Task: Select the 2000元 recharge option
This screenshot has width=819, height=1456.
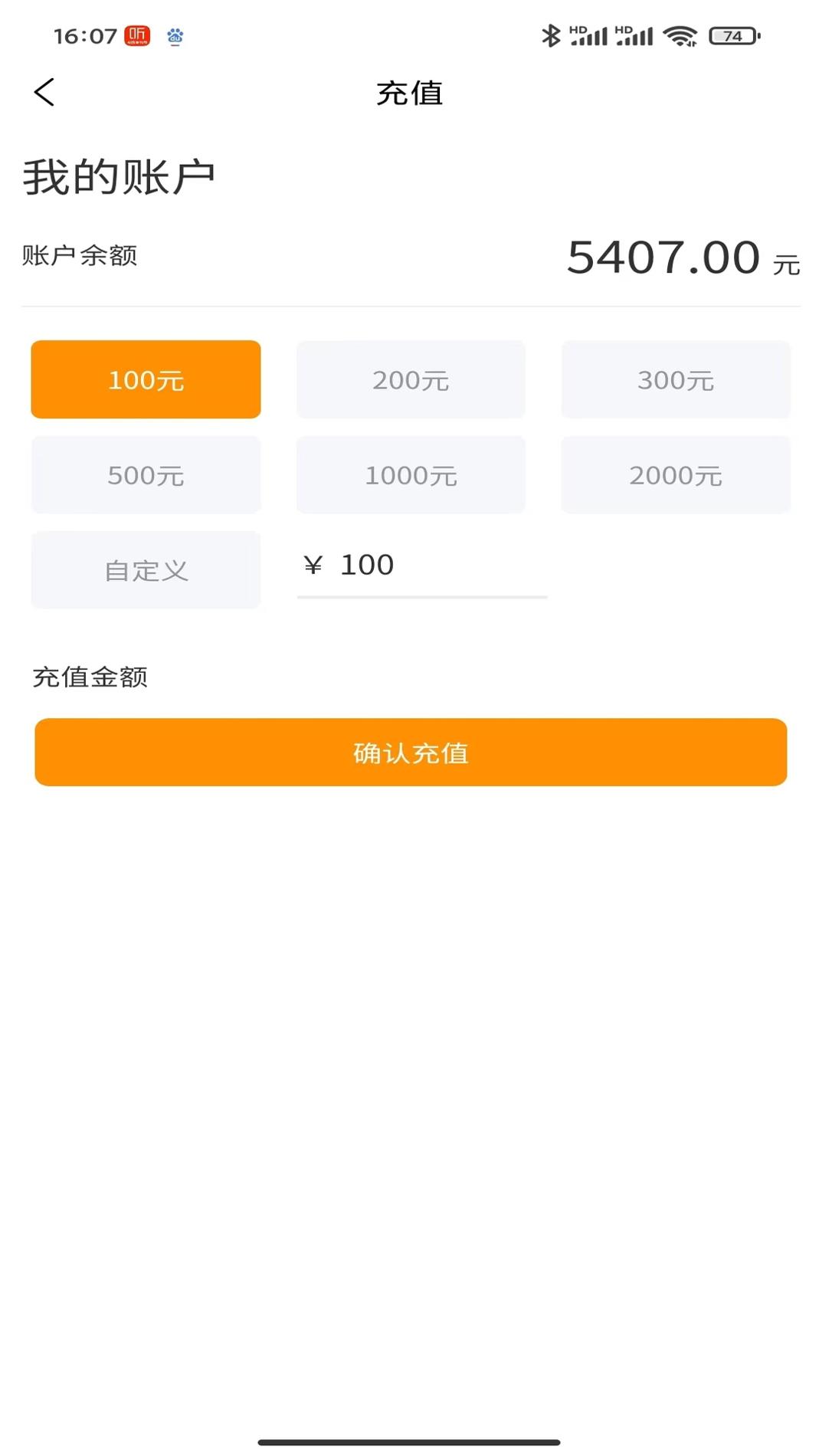Action: coord(676,475)
